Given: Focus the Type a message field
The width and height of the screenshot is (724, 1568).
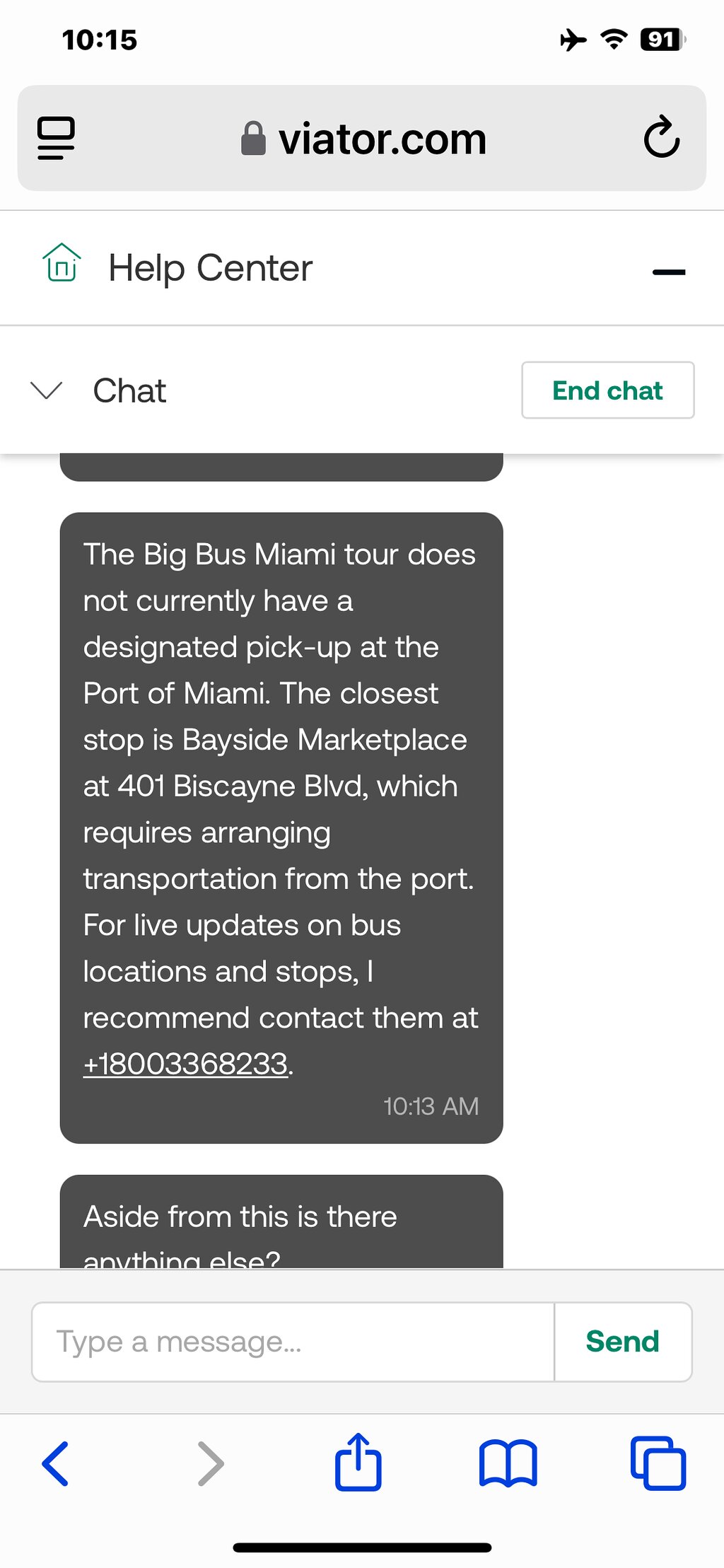Looking at the screenshot, I should click(293, 1342).
